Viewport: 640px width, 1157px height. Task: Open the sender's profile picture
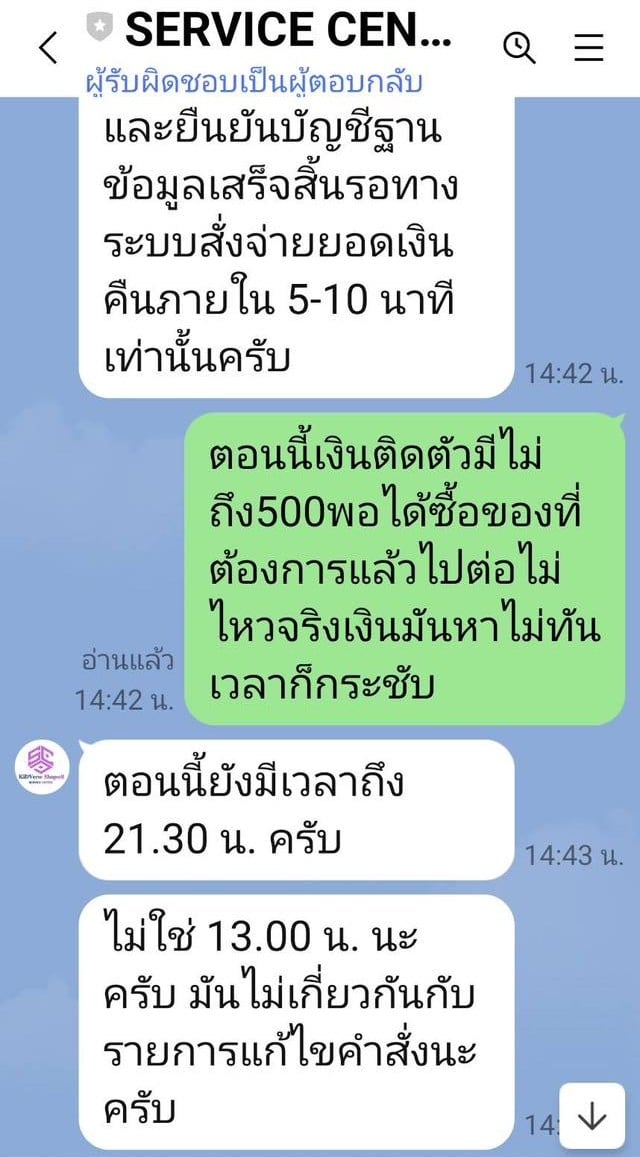point(42,768)
